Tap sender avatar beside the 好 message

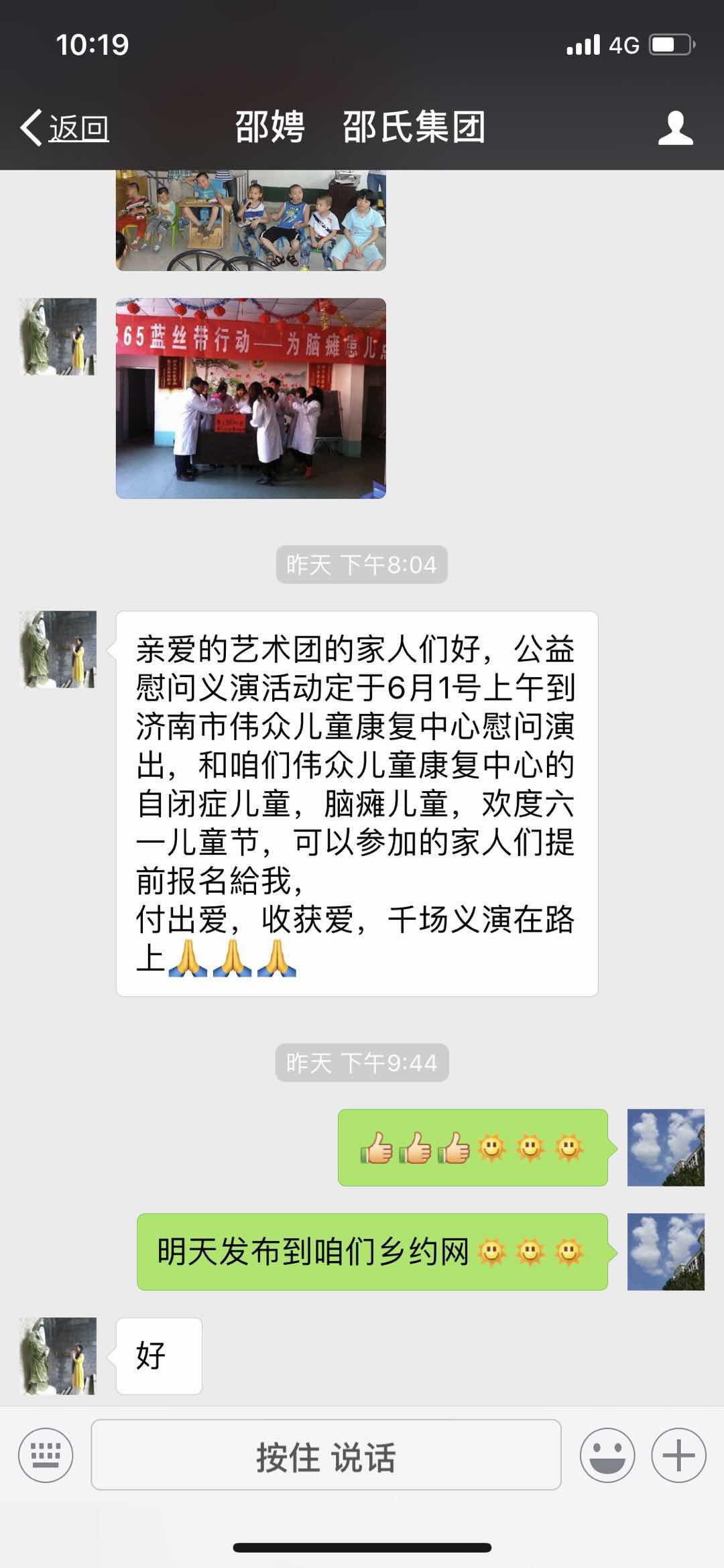tap(58, 1355)
